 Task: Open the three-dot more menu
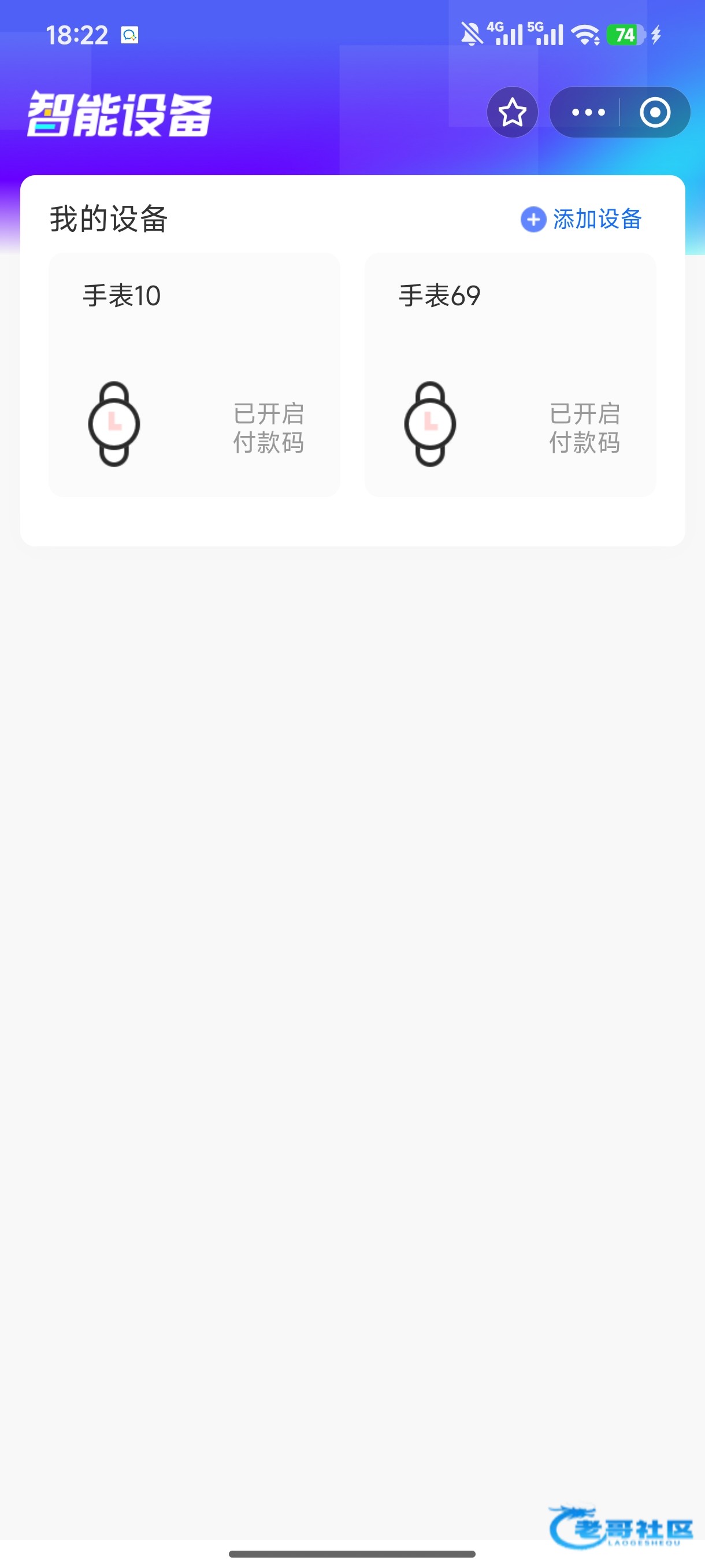coord(588,113)
